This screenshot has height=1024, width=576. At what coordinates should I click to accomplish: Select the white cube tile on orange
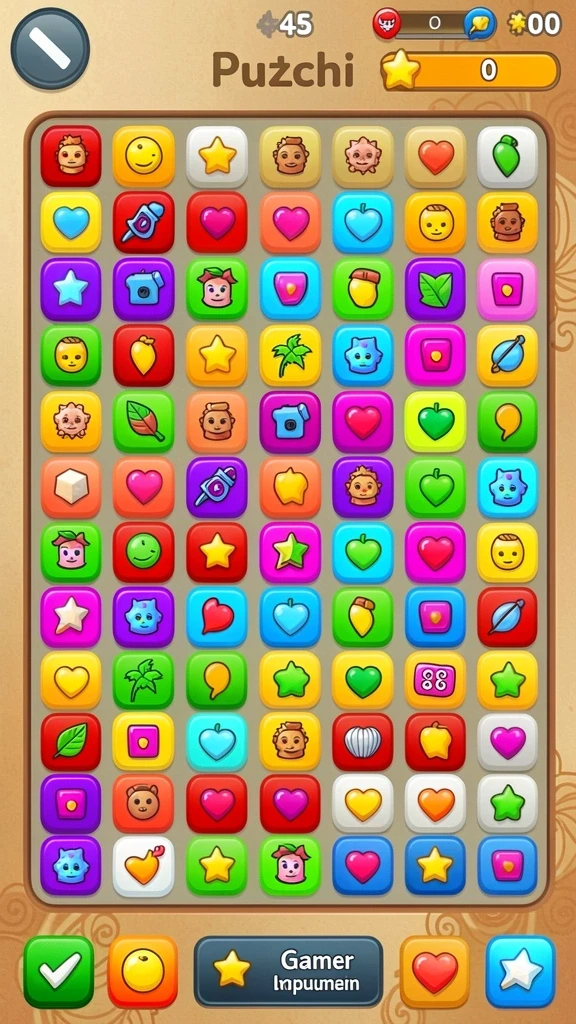tap(71, 488)
